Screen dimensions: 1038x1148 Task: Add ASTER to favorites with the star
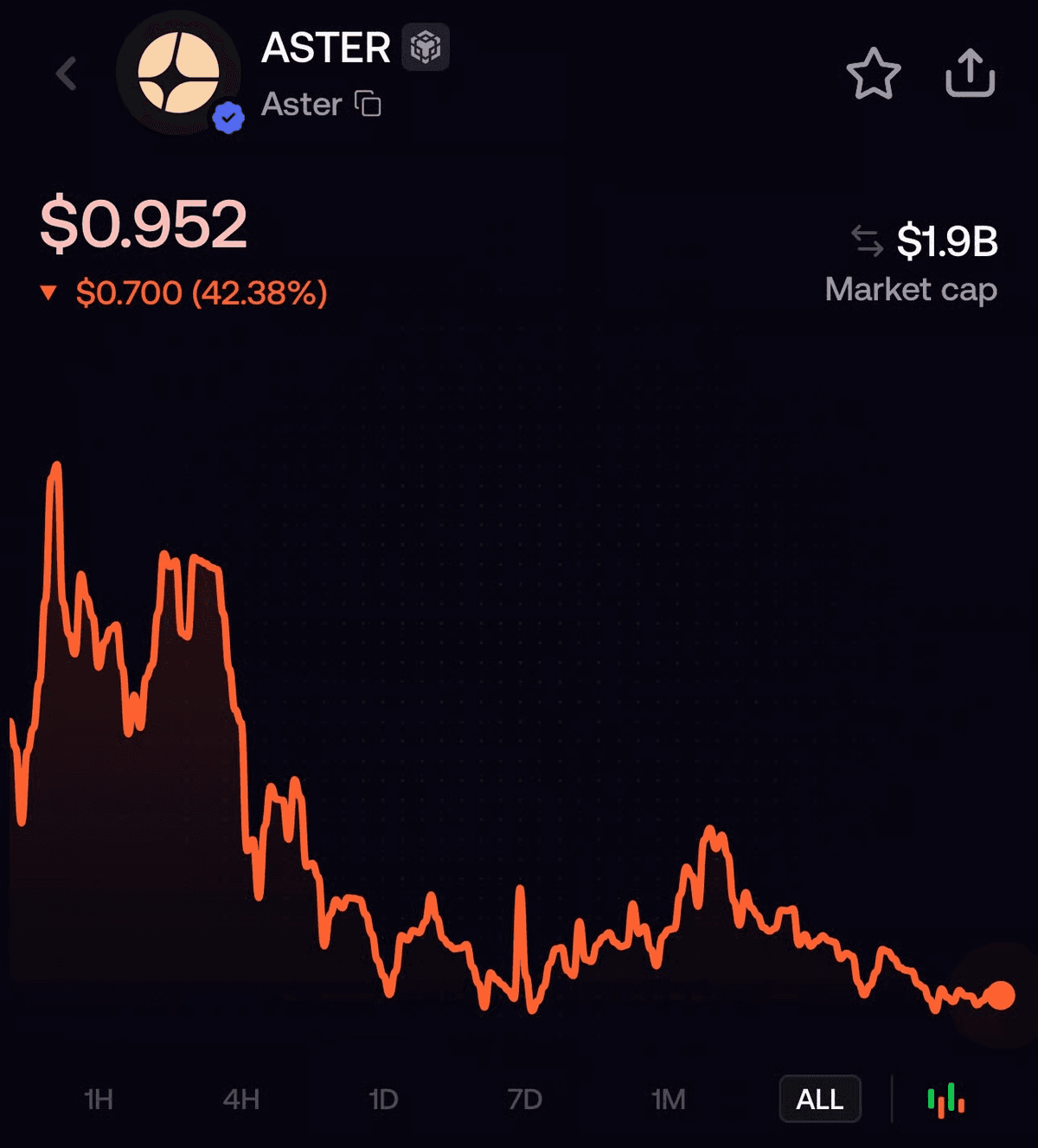click(x=873, y=74)
